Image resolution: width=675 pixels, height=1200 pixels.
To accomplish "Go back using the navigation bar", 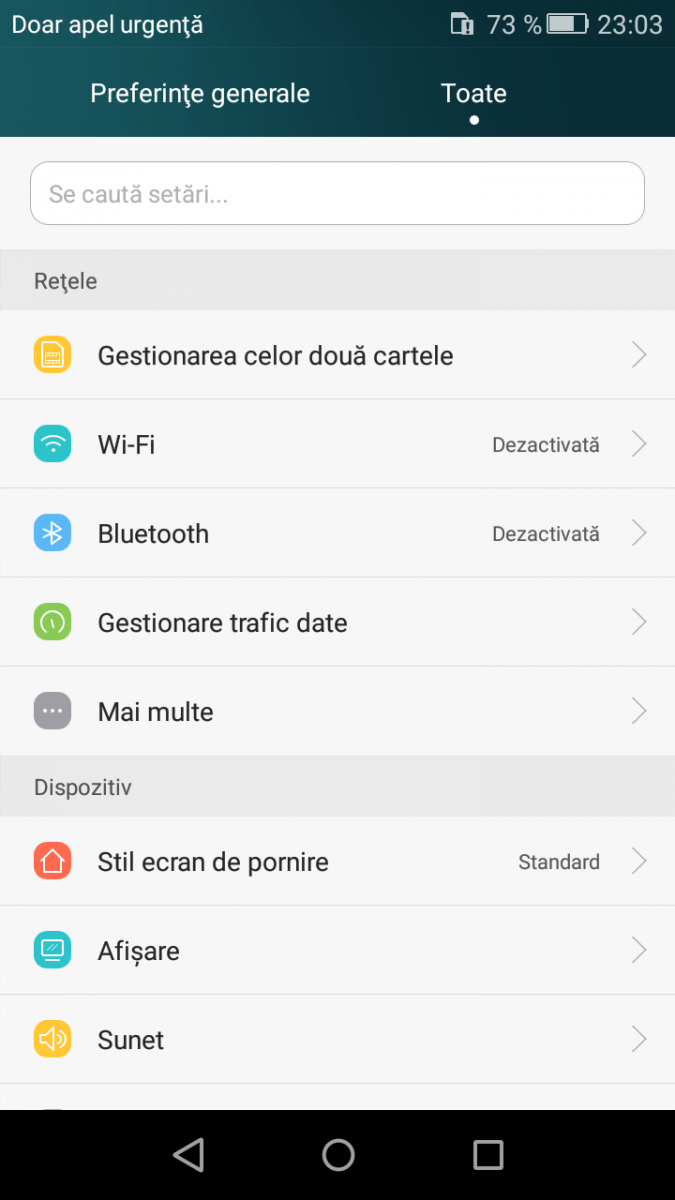I will 188,1155.
